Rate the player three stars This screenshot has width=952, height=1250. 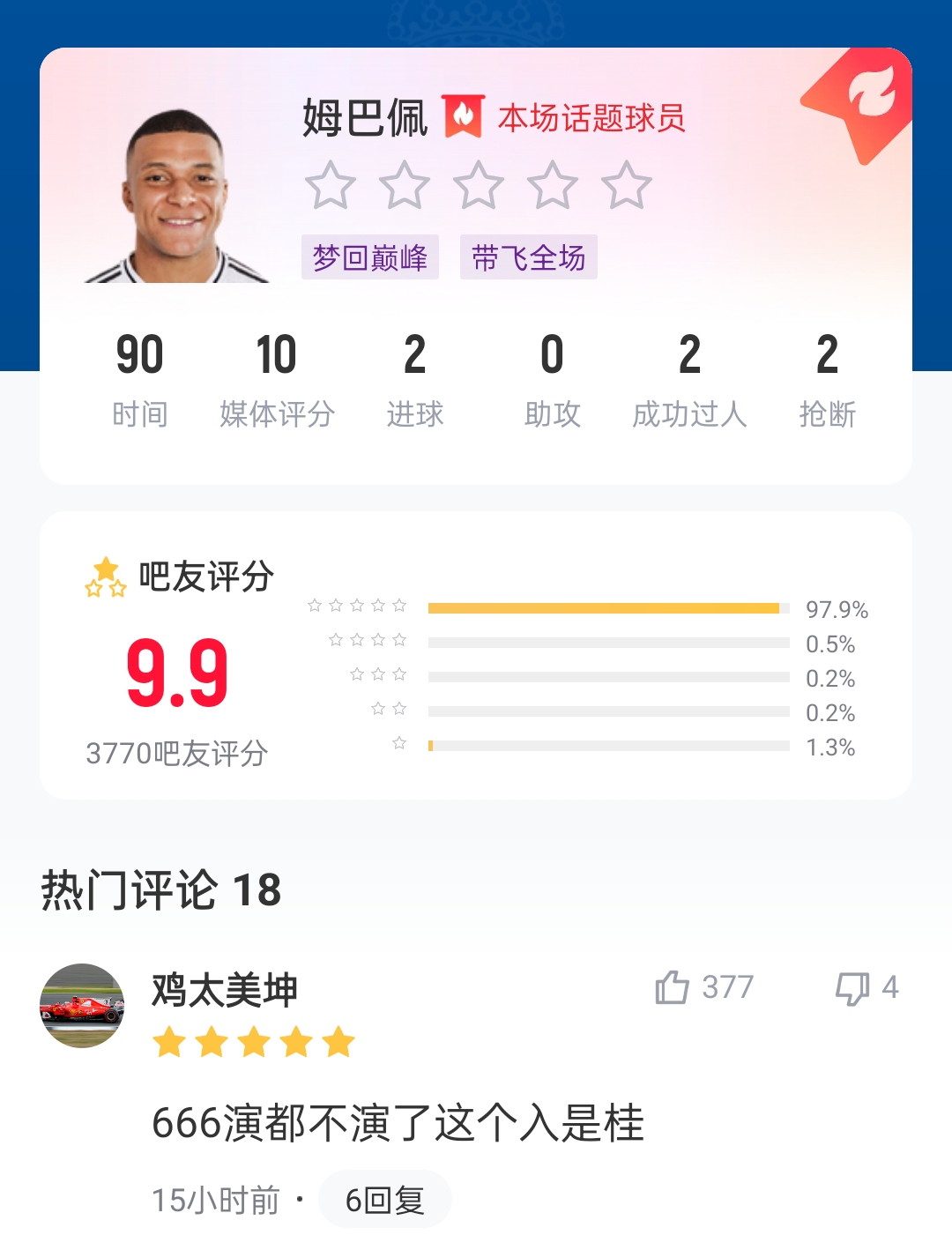[x=479, y=185]
